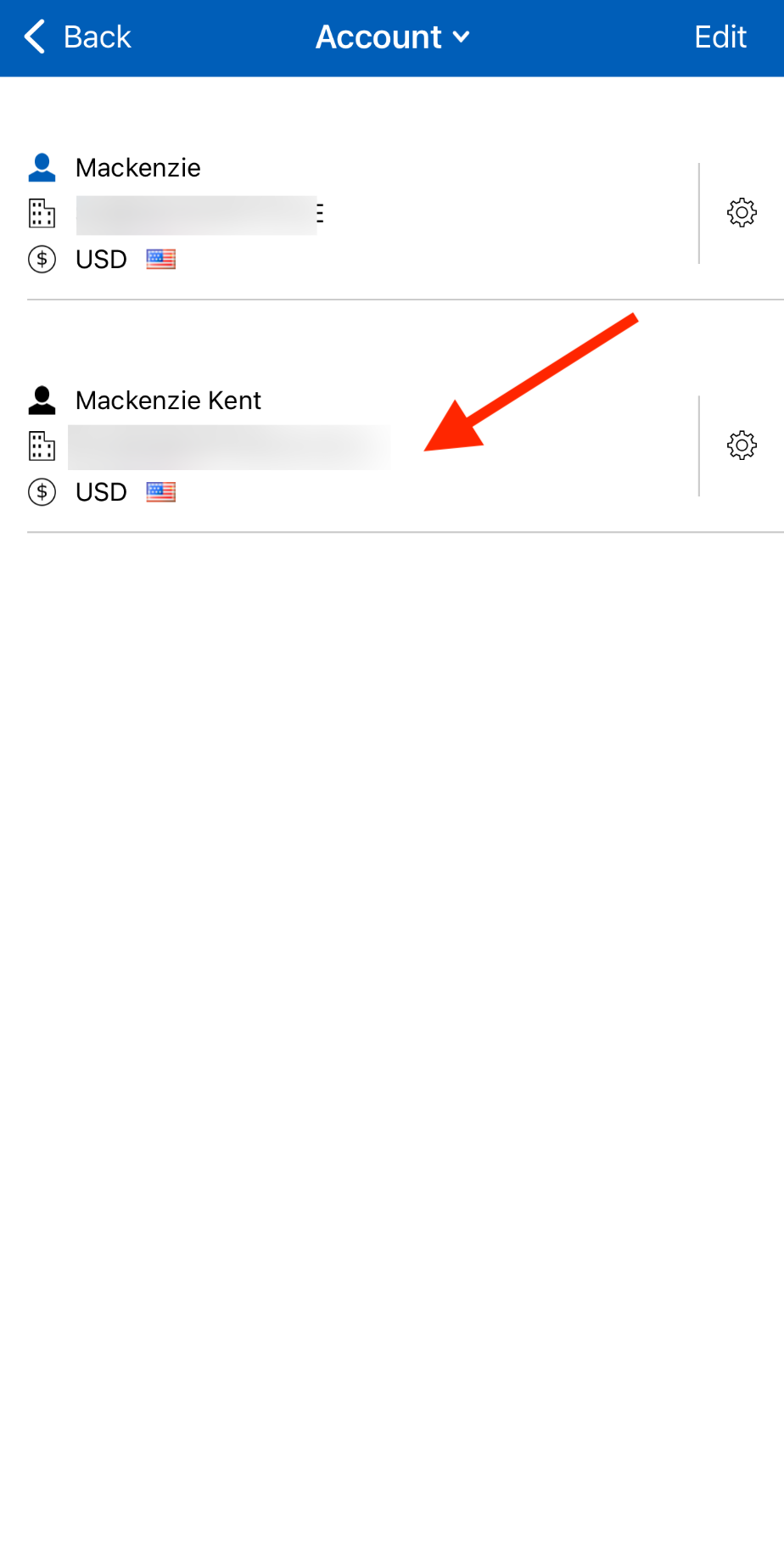Select the Mackenzie Kent account
784x1564 pixels.
(339, 446)
